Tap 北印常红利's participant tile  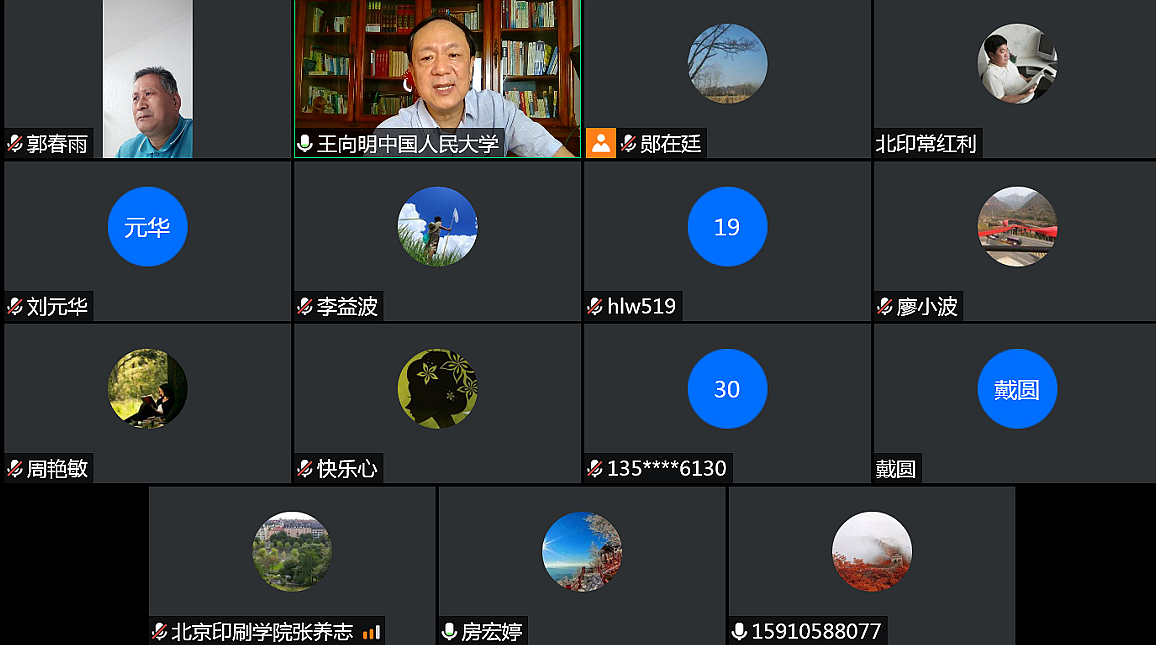pos(1016,78)
